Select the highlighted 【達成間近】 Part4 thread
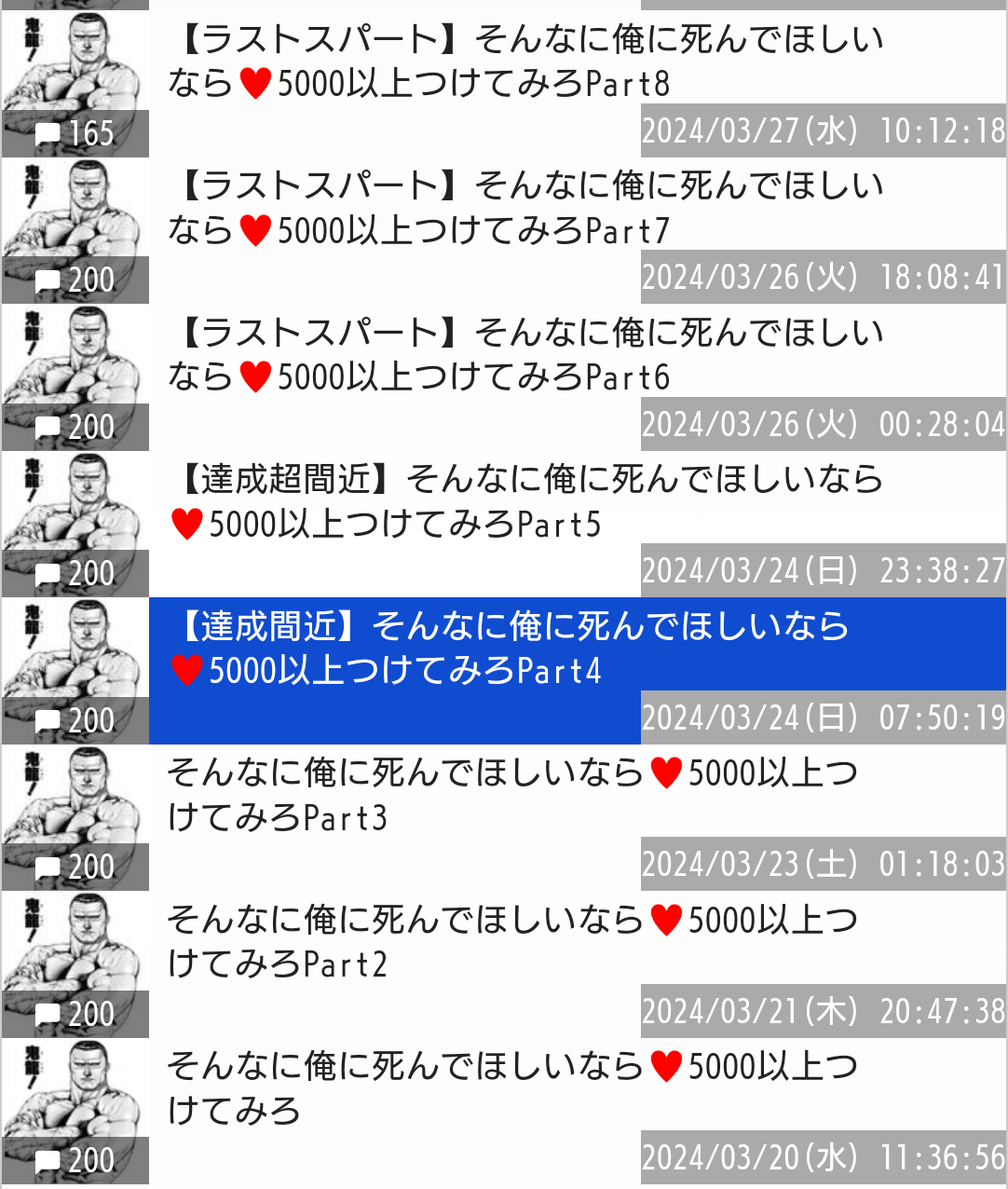The height and width of the screenshot is (1189, 1008). [x=526, y=649]
